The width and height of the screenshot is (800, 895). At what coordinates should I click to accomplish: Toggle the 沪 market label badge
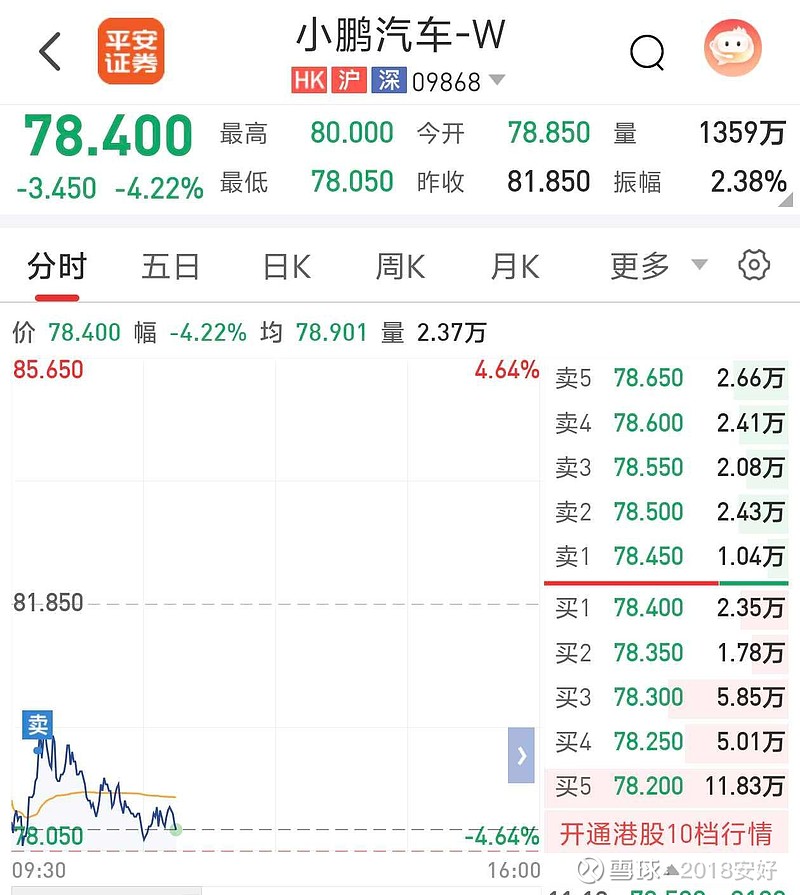tap(347, 78)
